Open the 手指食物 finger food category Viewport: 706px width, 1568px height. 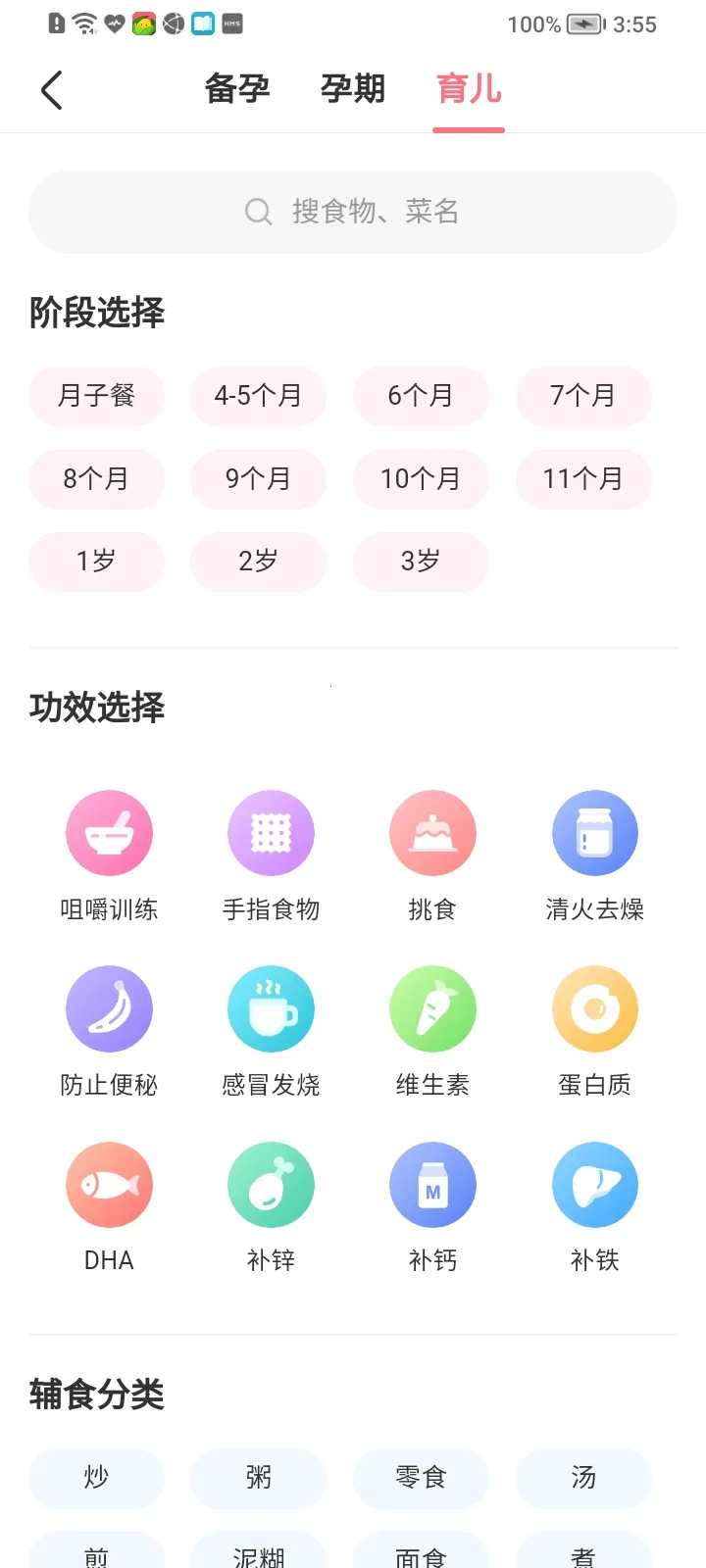[x=271, y=832]
